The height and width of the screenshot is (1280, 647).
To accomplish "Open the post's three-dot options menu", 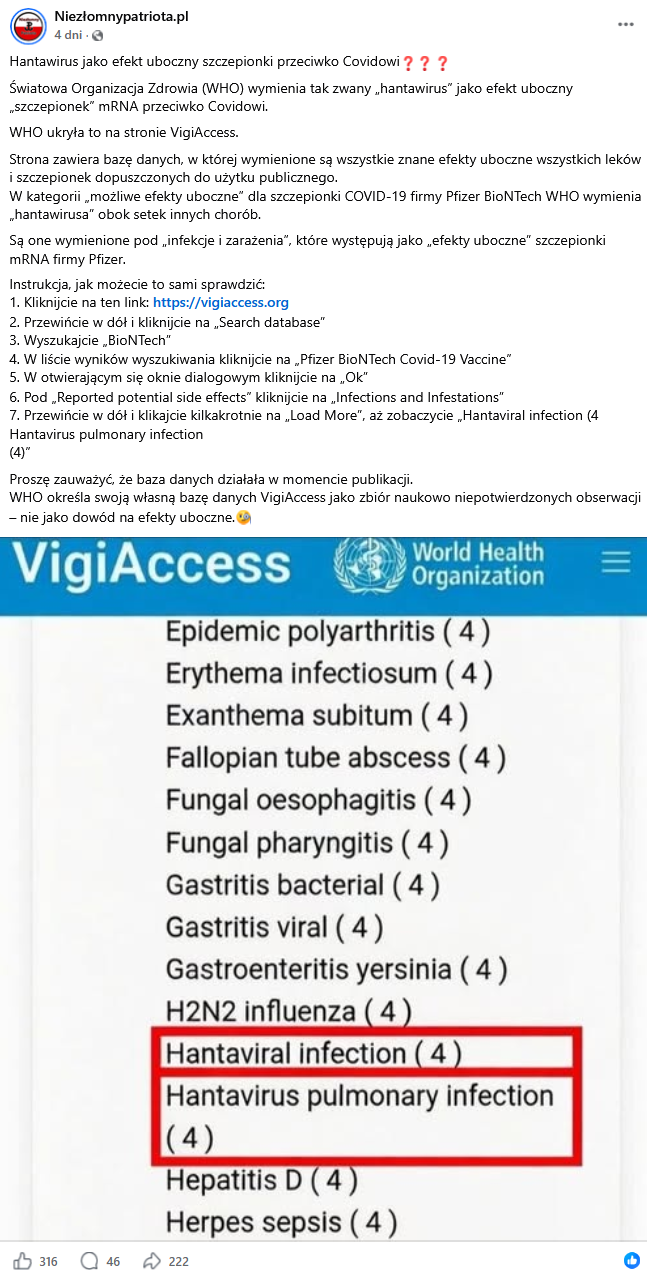I will [x=626, y=24].
